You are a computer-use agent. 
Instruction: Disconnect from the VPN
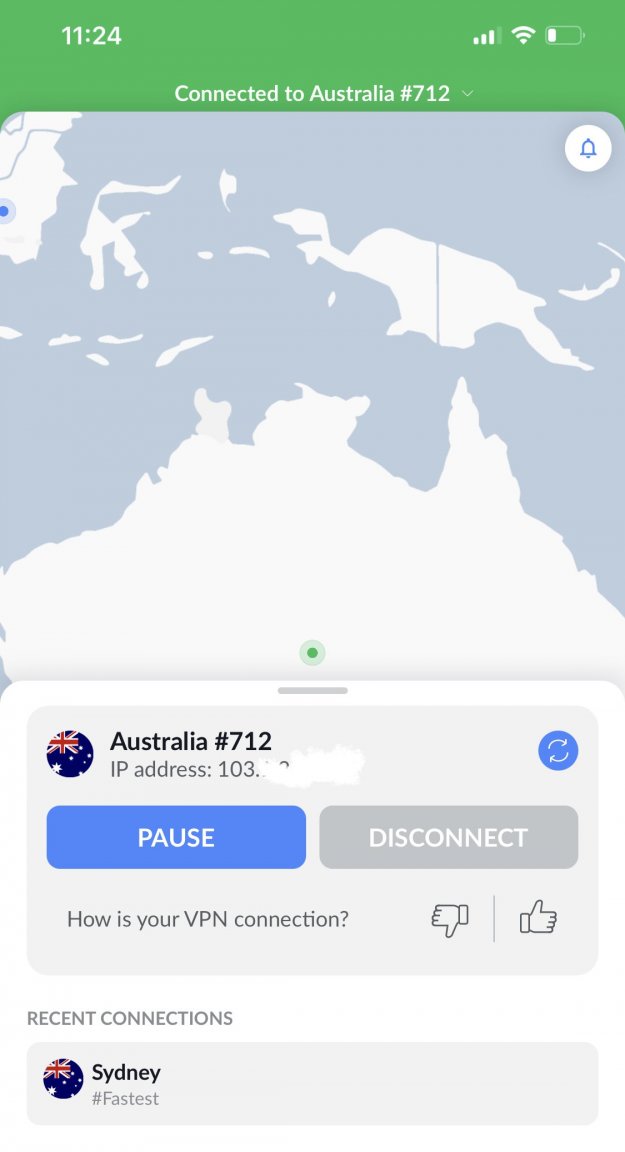tap(448, 837)
